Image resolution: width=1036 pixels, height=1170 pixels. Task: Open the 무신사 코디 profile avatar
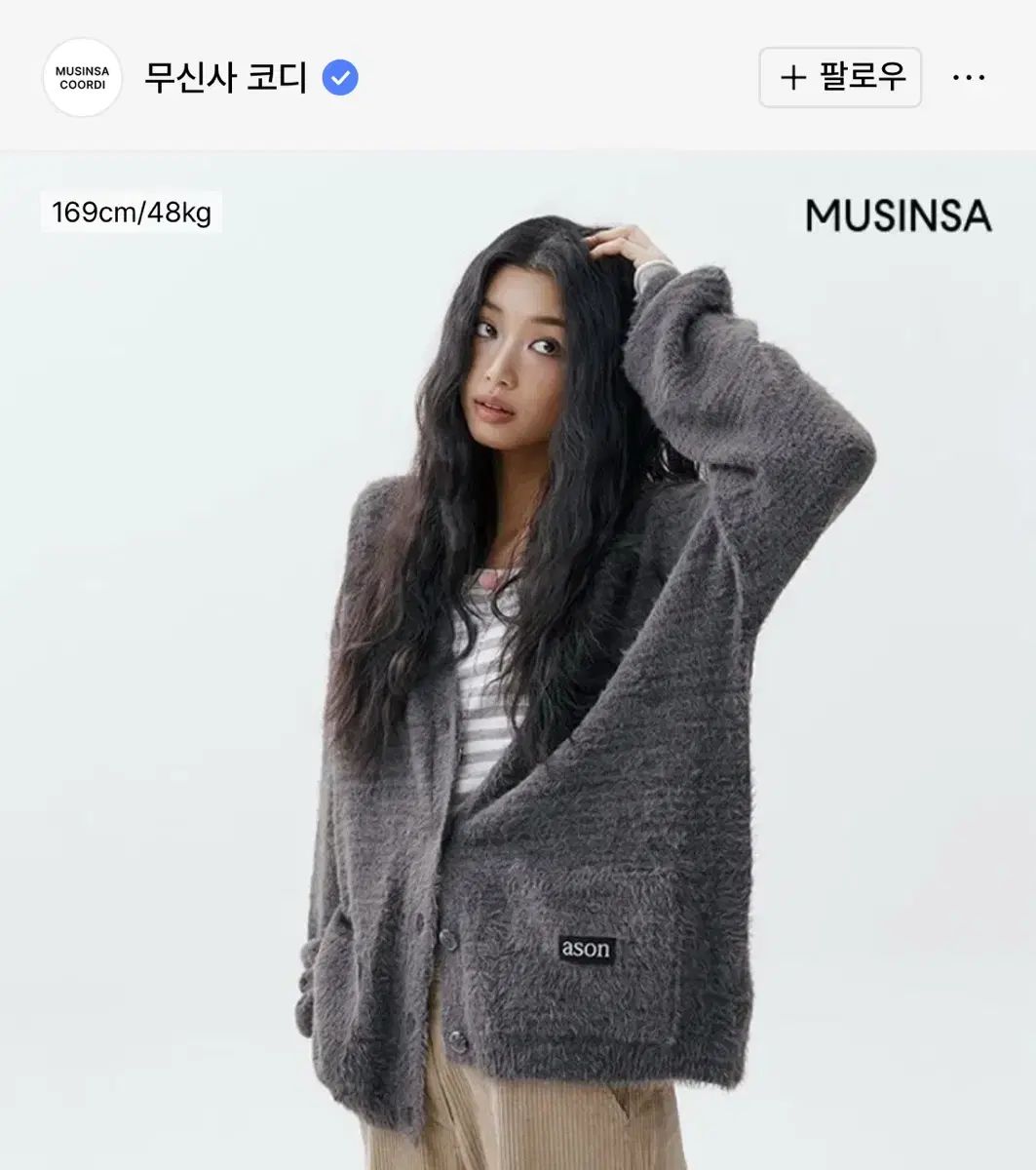82,78
